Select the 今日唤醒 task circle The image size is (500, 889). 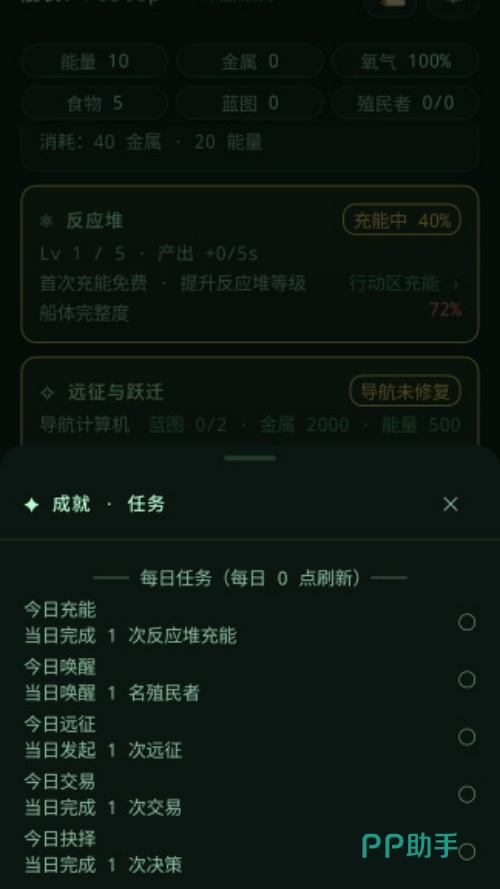click(467, 680)
